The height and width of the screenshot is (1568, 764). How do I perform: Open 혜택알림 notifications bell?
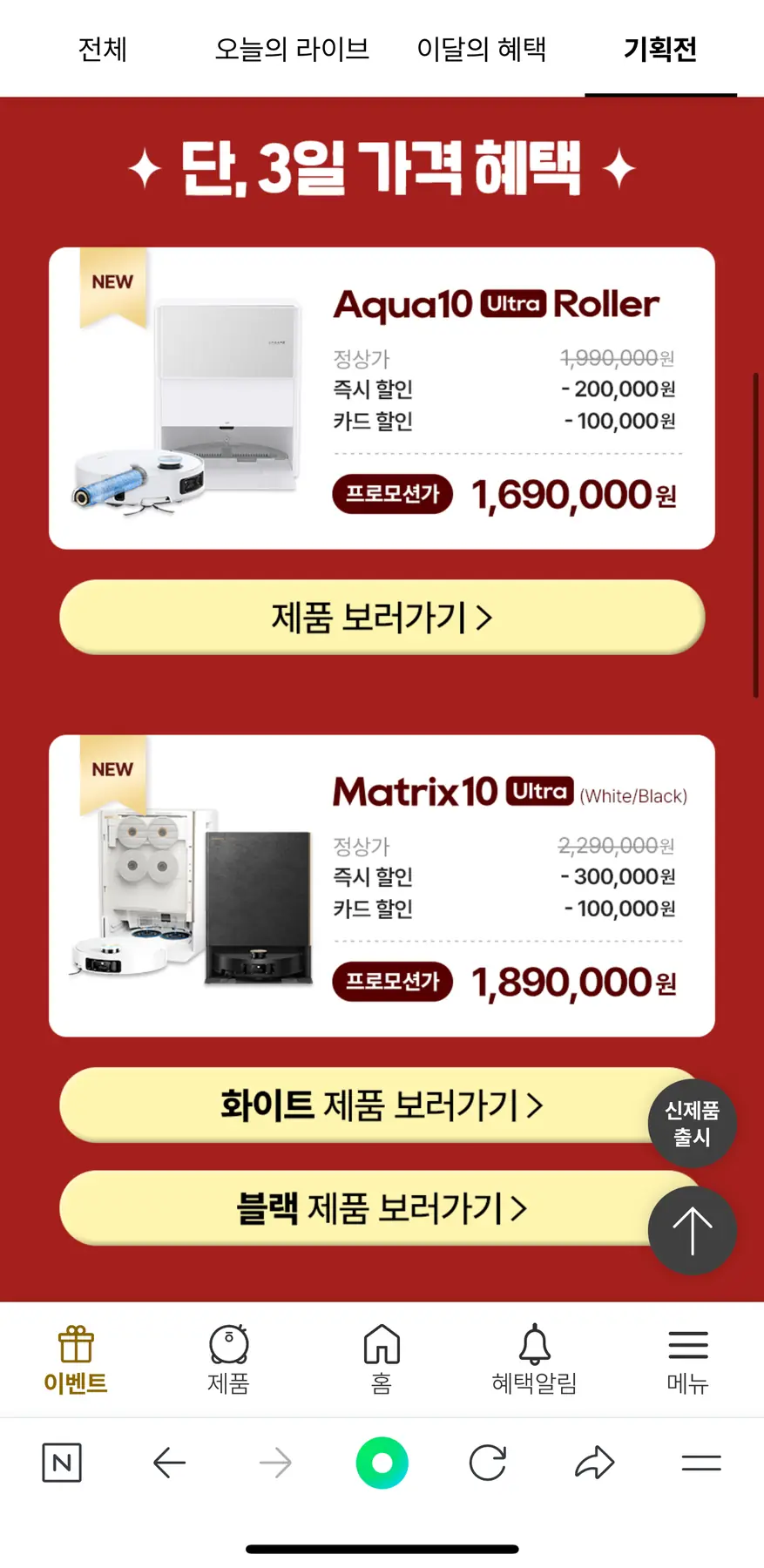click(x=534, y=1360)
